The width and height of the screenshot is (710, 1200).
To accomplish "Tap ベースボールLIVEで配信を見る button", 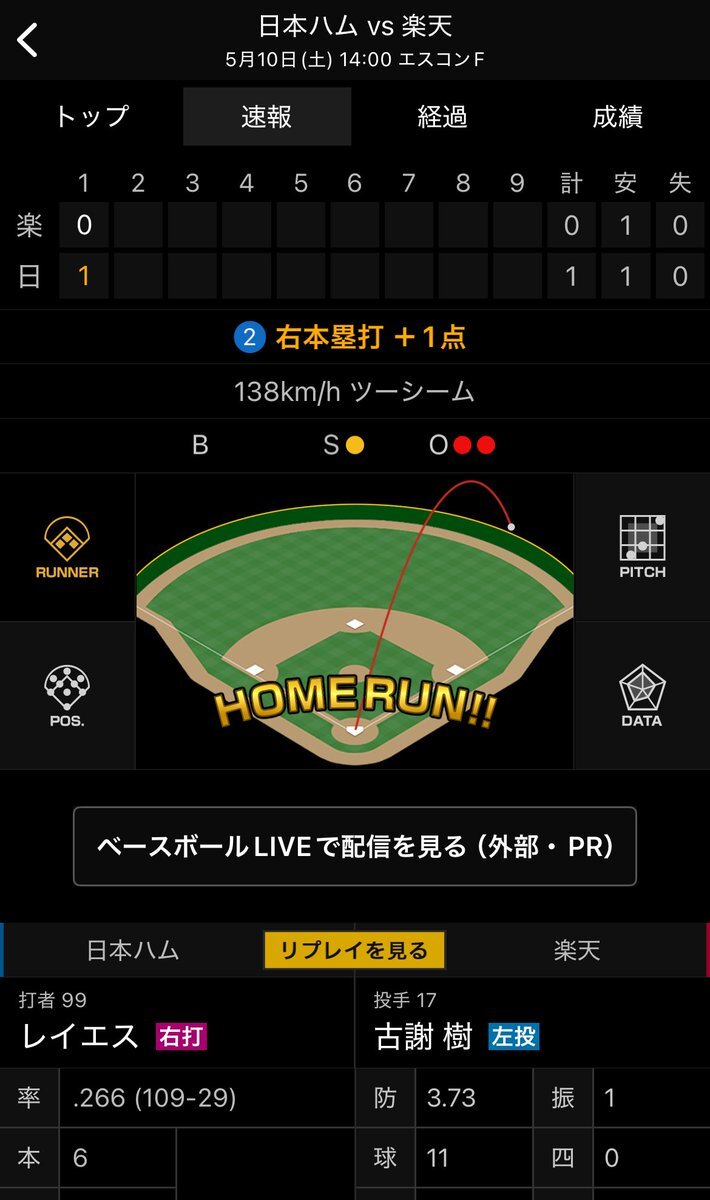I will (x=355, y=846).
